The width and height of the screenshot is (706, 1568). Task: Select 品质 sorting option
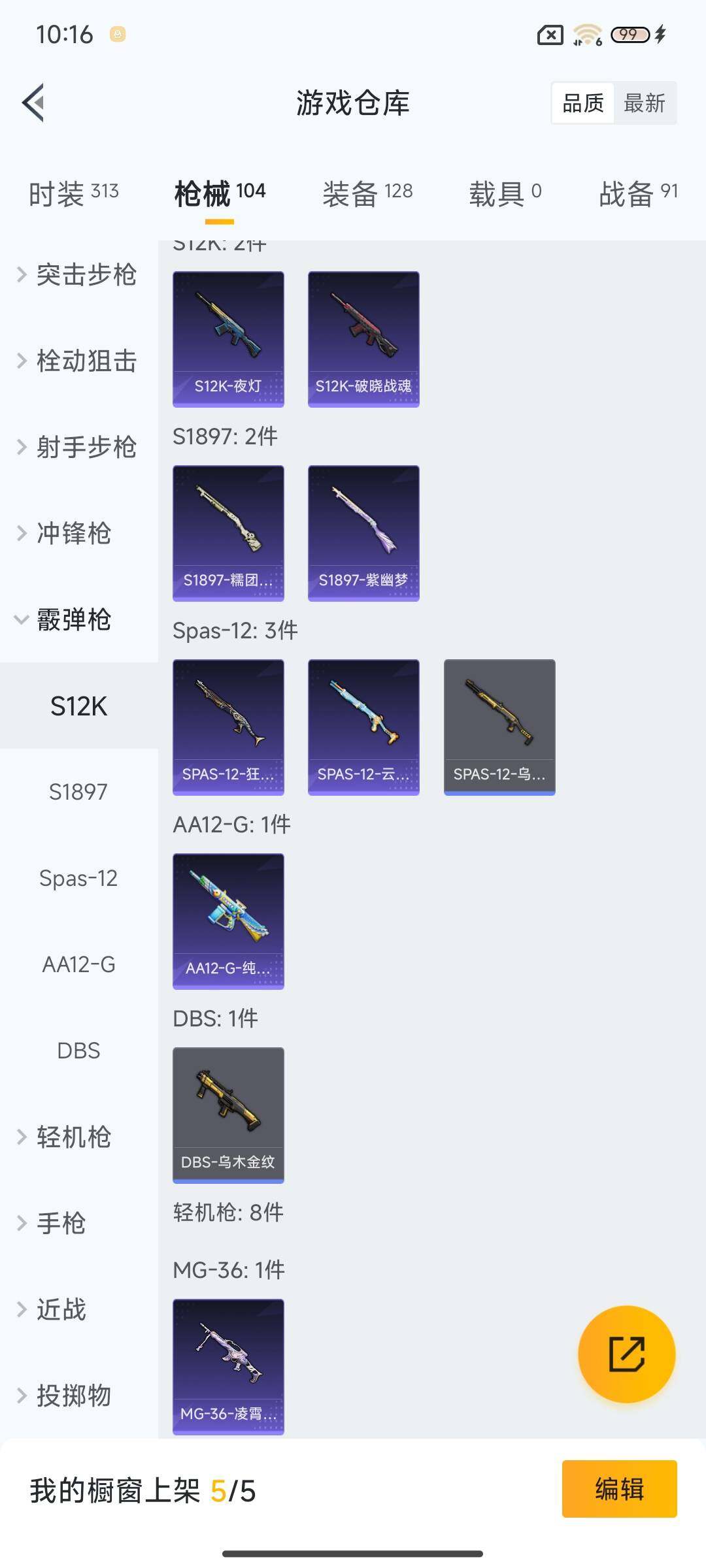(584, 103)
